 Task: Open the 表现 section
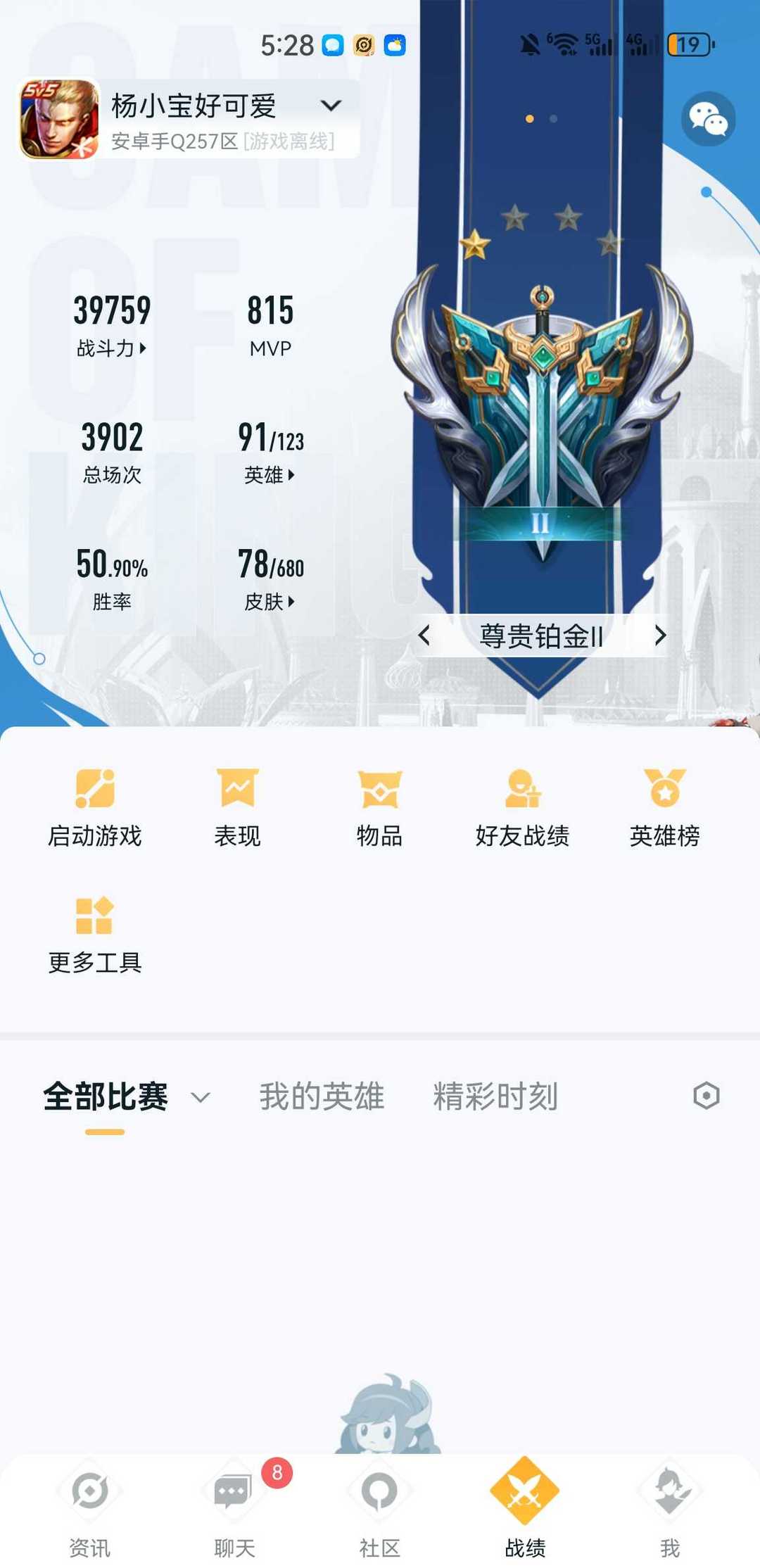click(238, 809)
